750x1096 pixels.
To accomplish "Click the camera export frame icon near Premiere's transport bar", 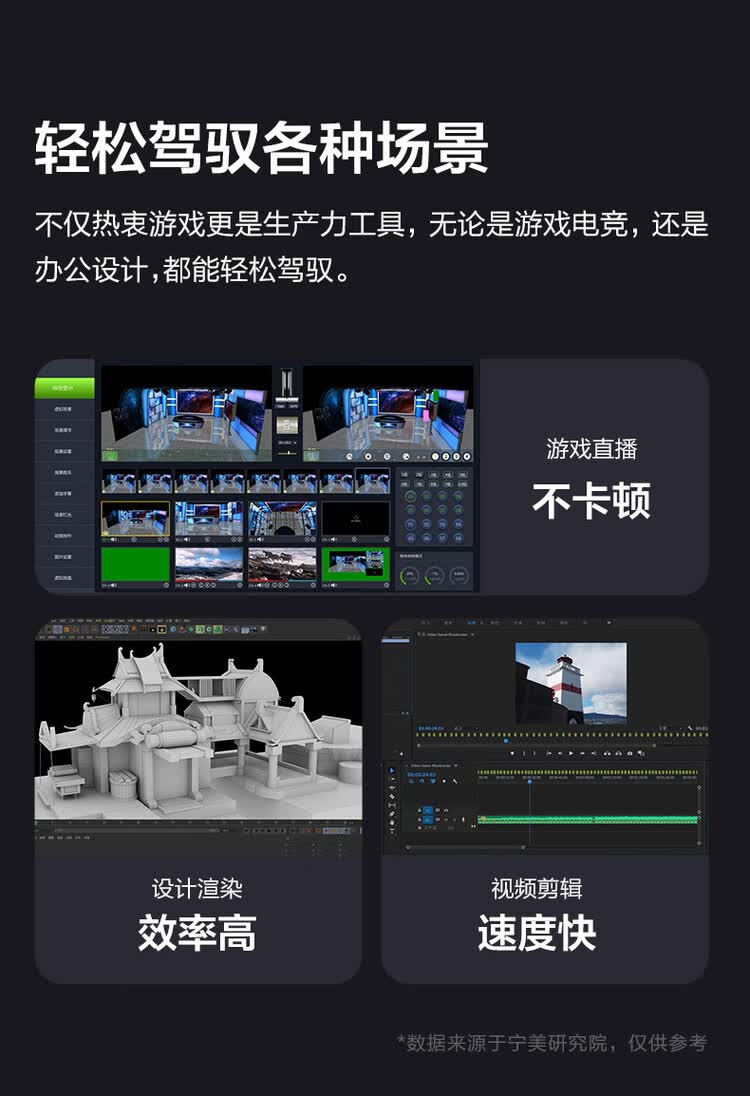I will (x=629, y=753).
